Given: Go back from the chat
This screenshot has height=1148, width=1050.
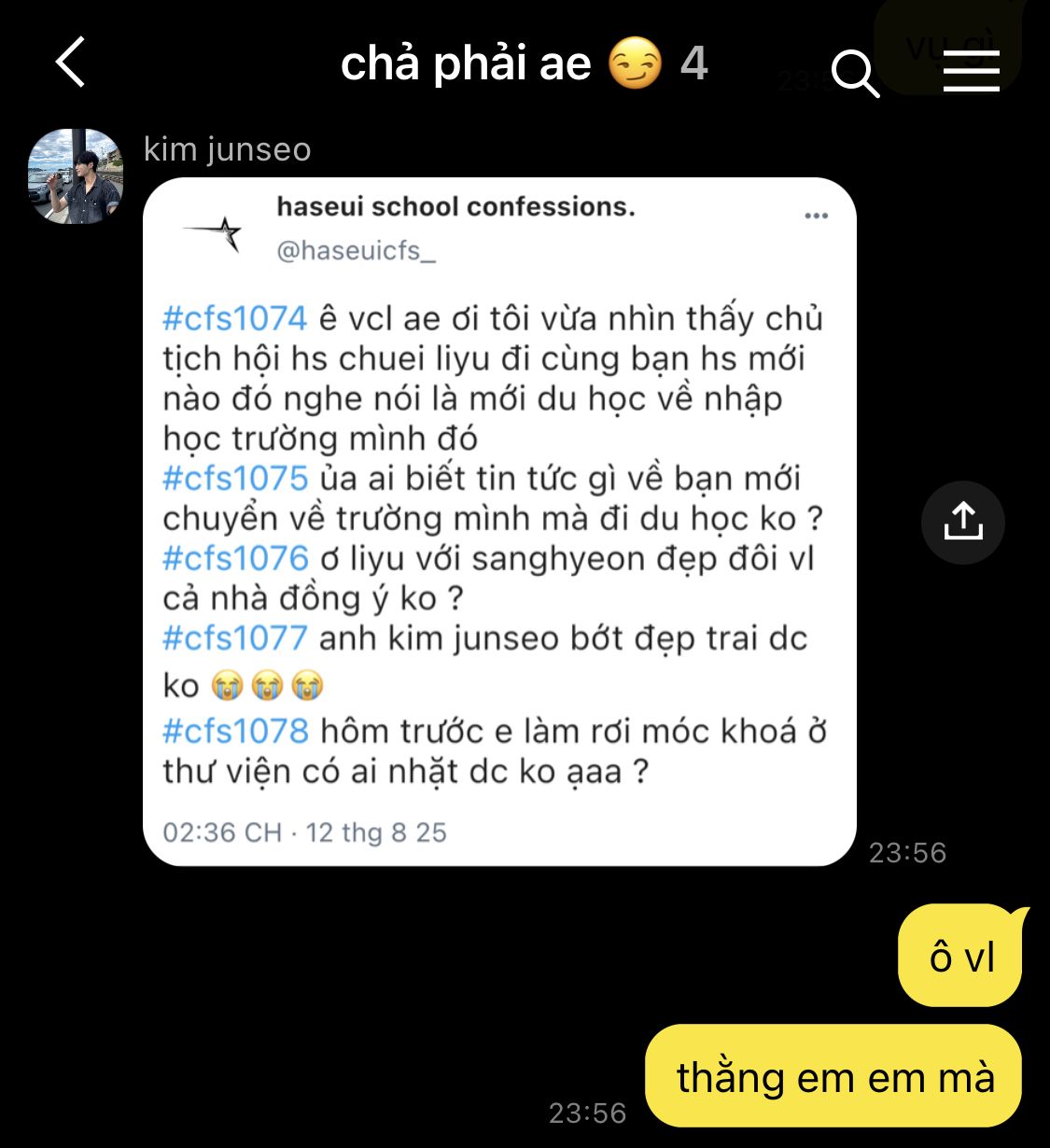Looking at the screenshot, I should (x=71, y=63).
